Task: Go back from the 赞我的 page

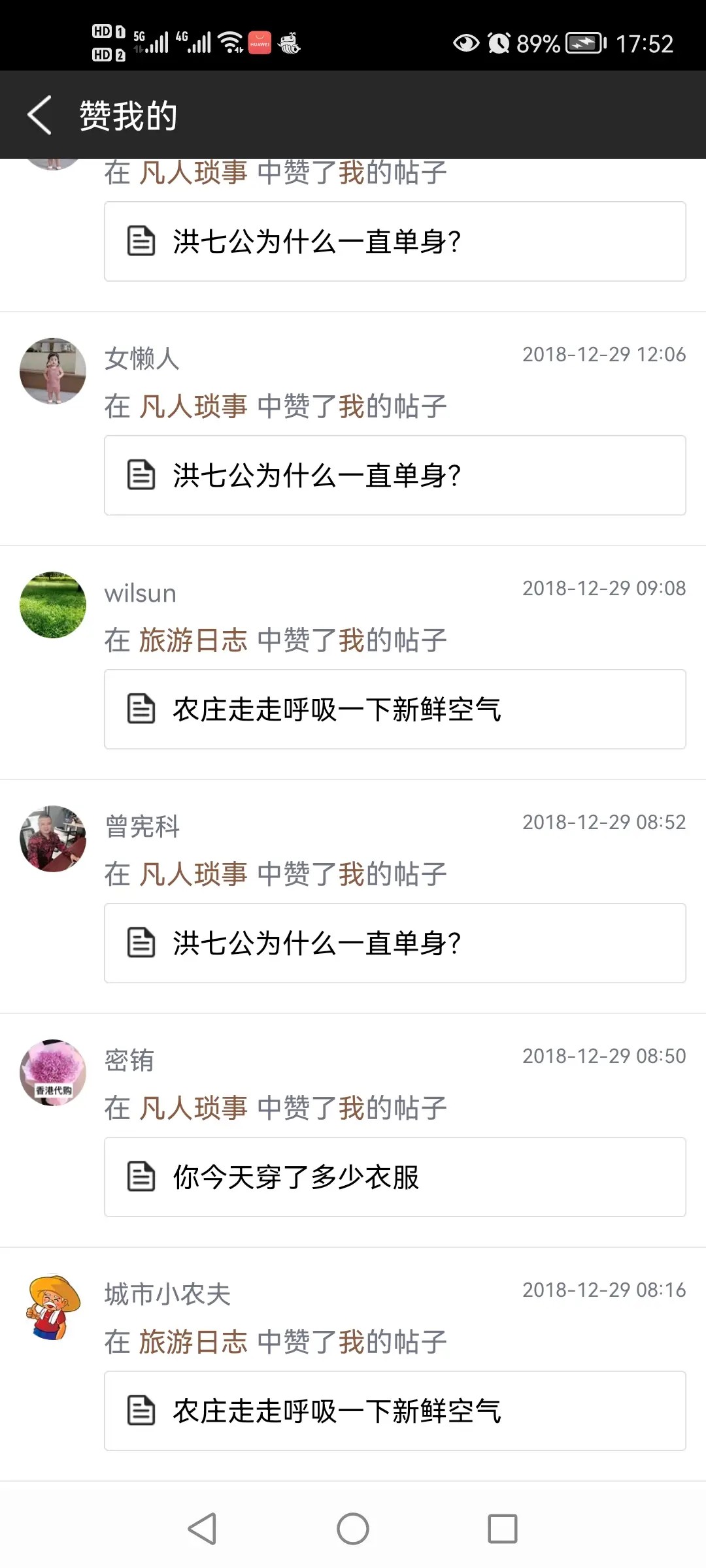Action: click(x=41, y=115)
